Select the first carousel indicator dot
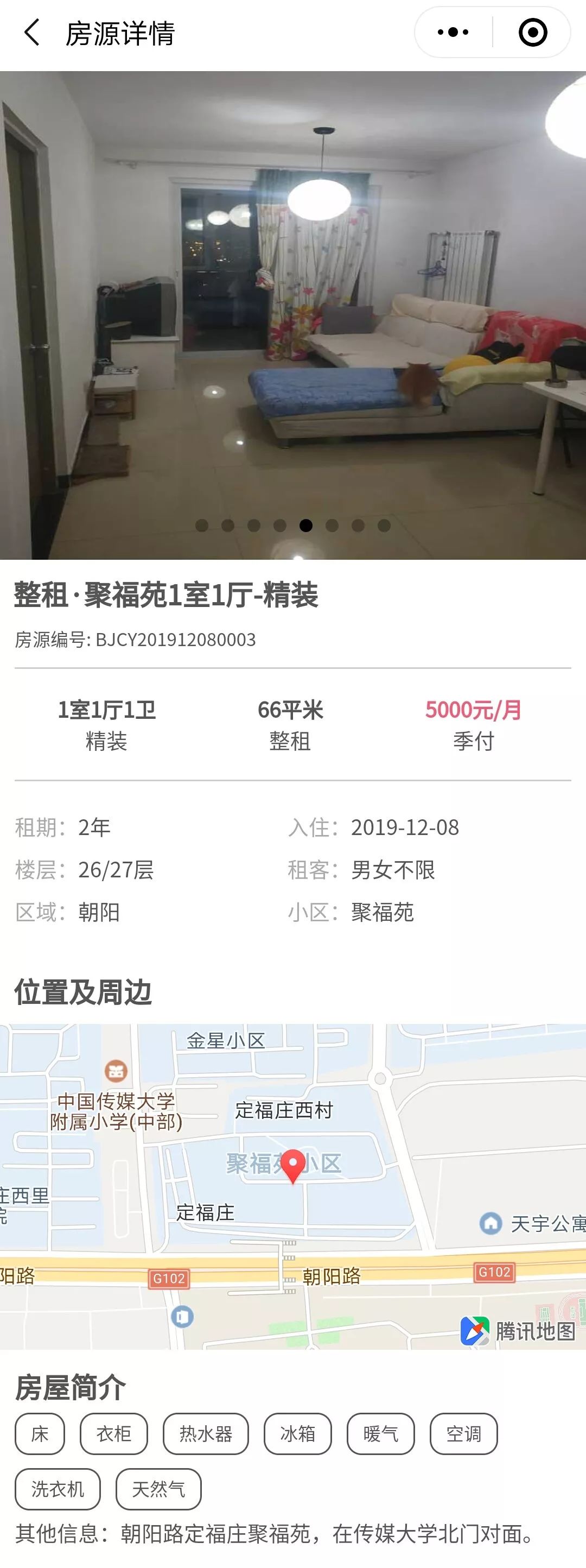The height and width of the screenshot is (1568, 586). 201,523
